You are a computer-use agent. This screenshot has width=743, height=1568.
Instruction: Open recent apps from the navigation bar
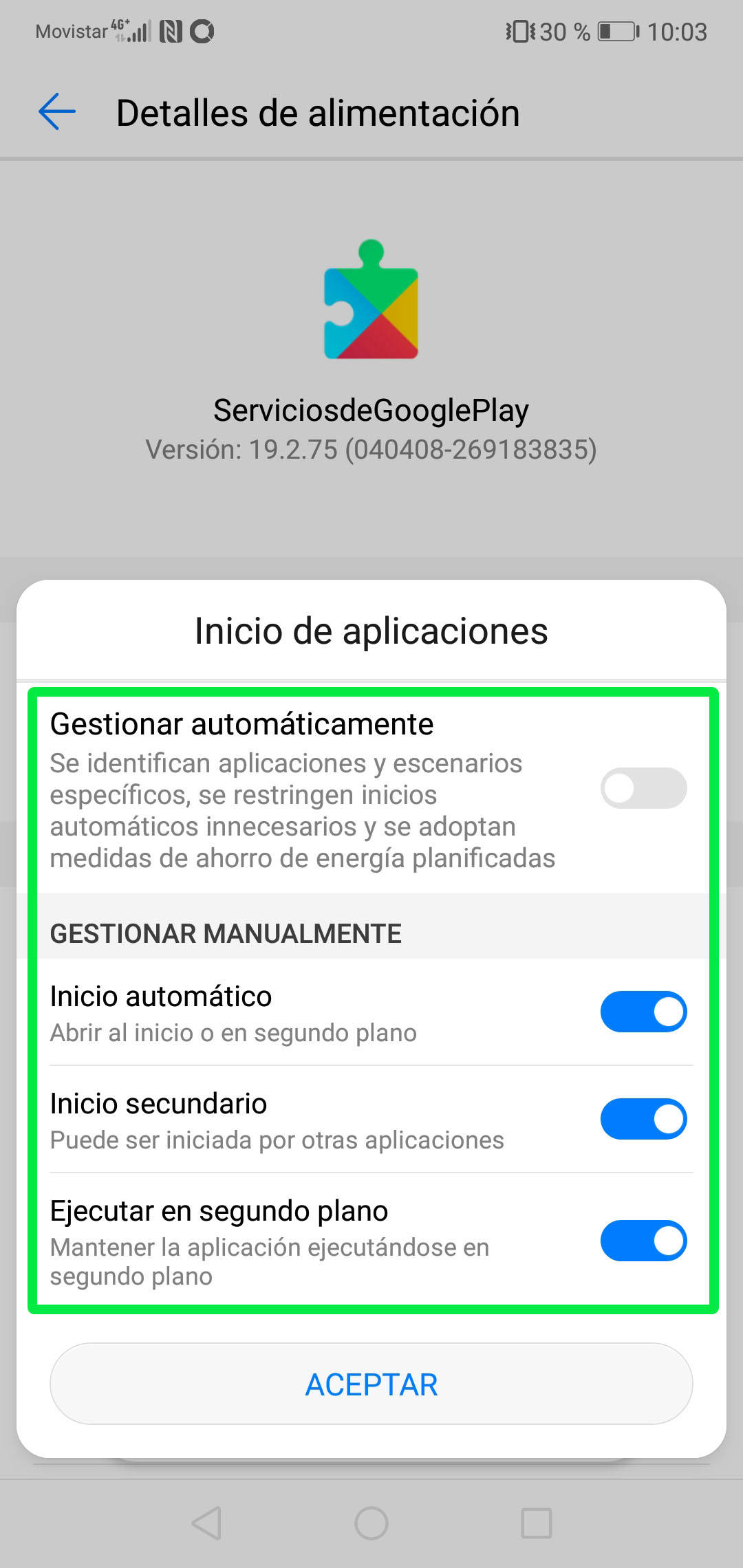tap(537, 1523)
